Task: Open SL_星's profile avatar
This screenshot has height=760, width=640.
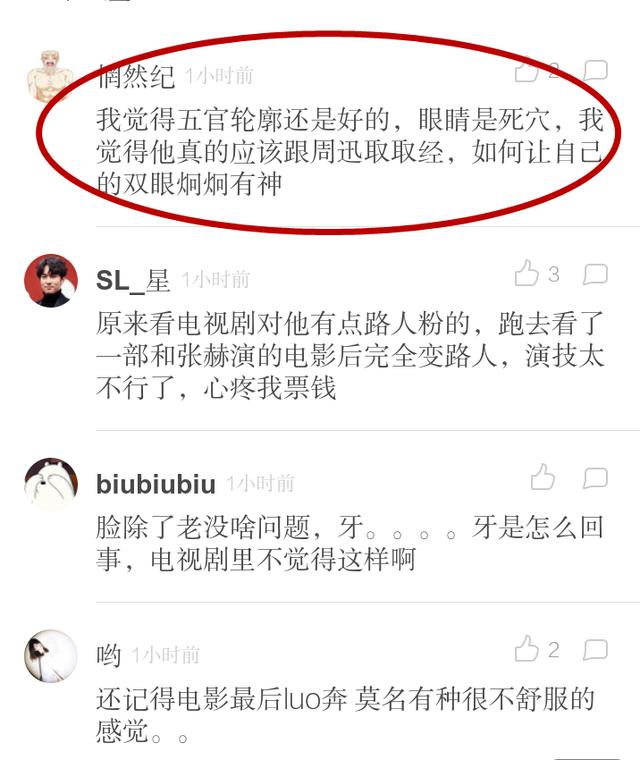Action: pyautogui.click(x=50, y=281)
